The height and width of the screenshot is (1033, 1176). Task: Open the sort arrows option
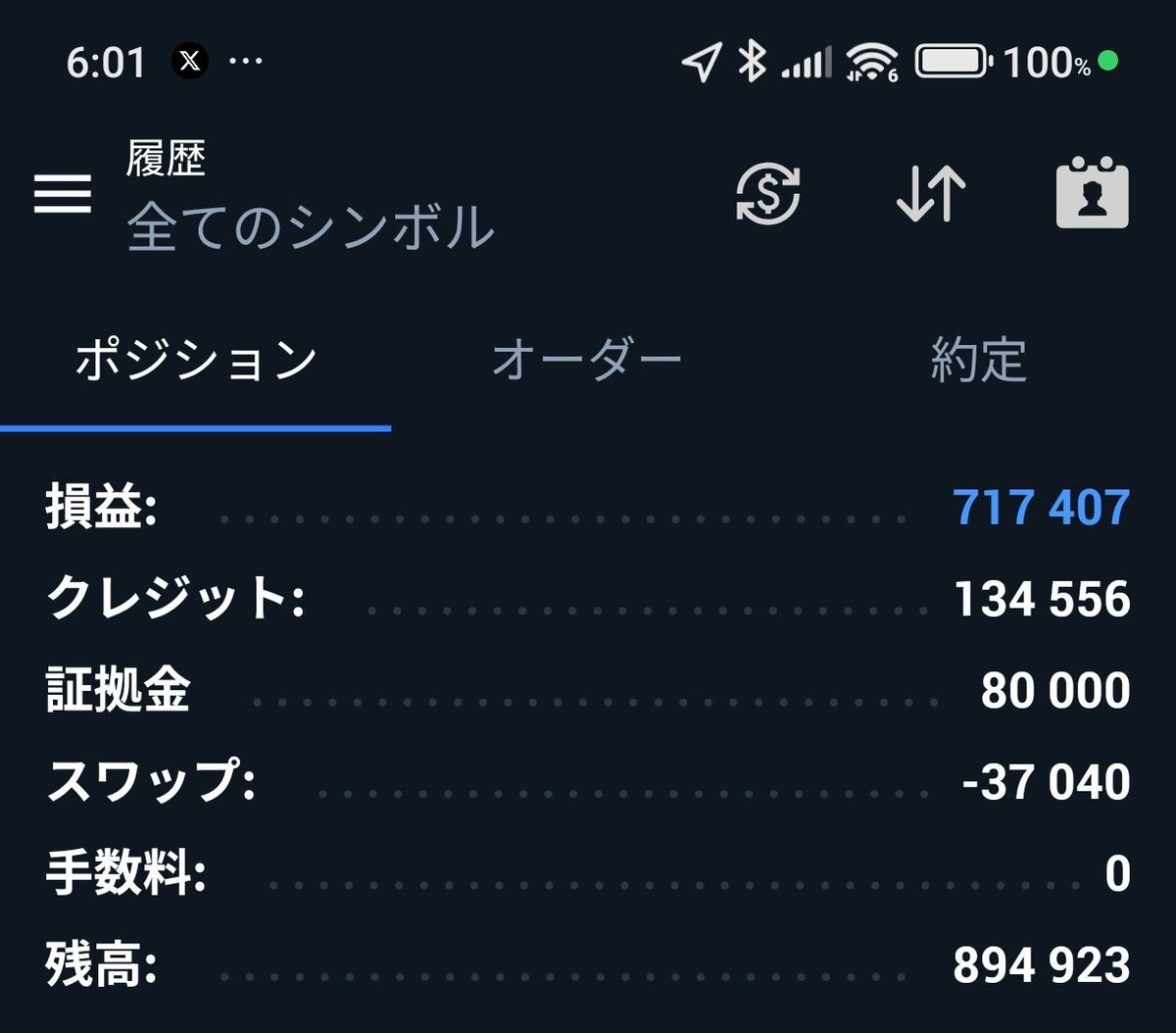click(x=931, y=193)
